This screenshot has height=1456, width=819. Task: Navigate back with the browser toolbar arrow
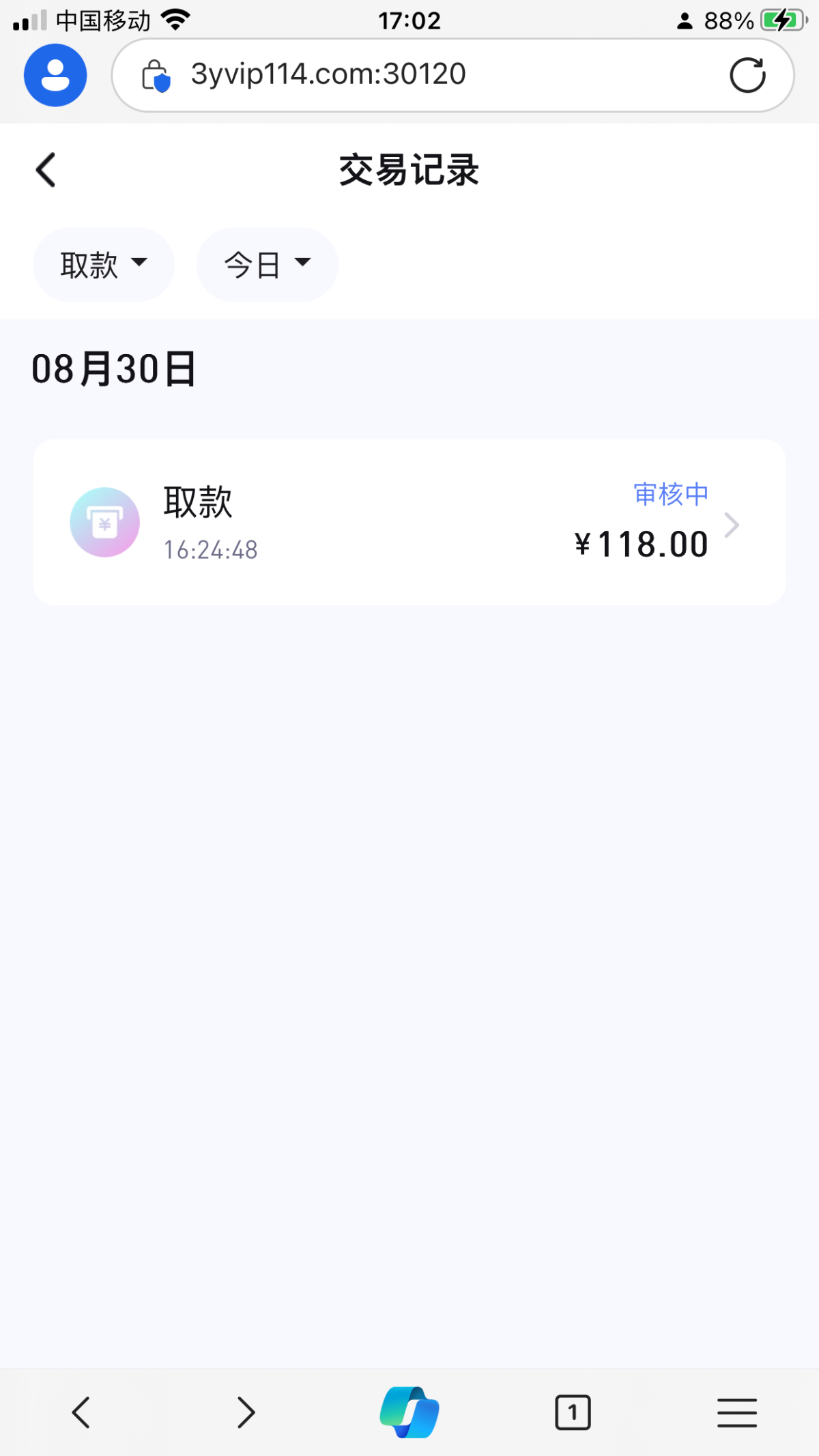pos(81,1412)
